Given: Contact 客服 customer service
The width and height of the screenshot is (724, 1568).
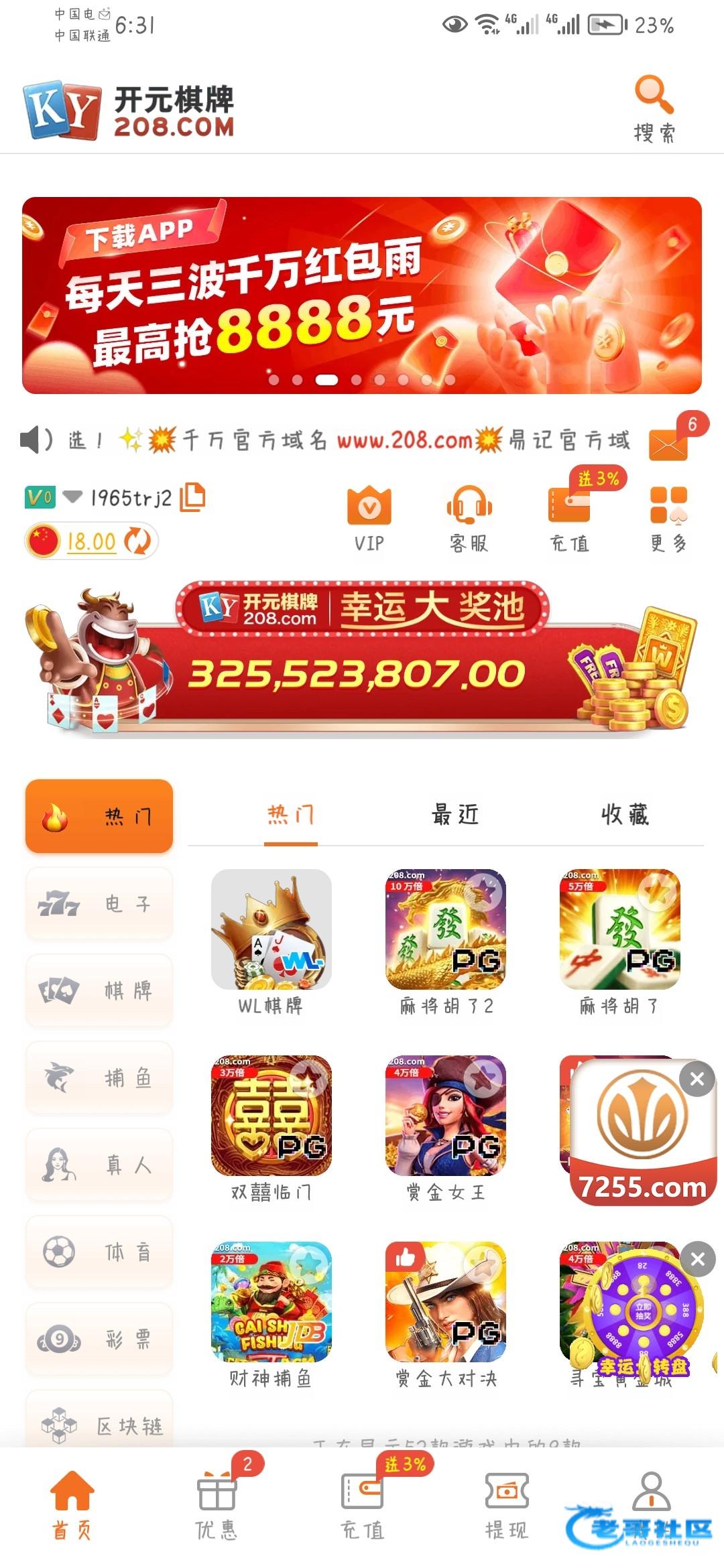Looking at the screenshot, I should (469, 519).
